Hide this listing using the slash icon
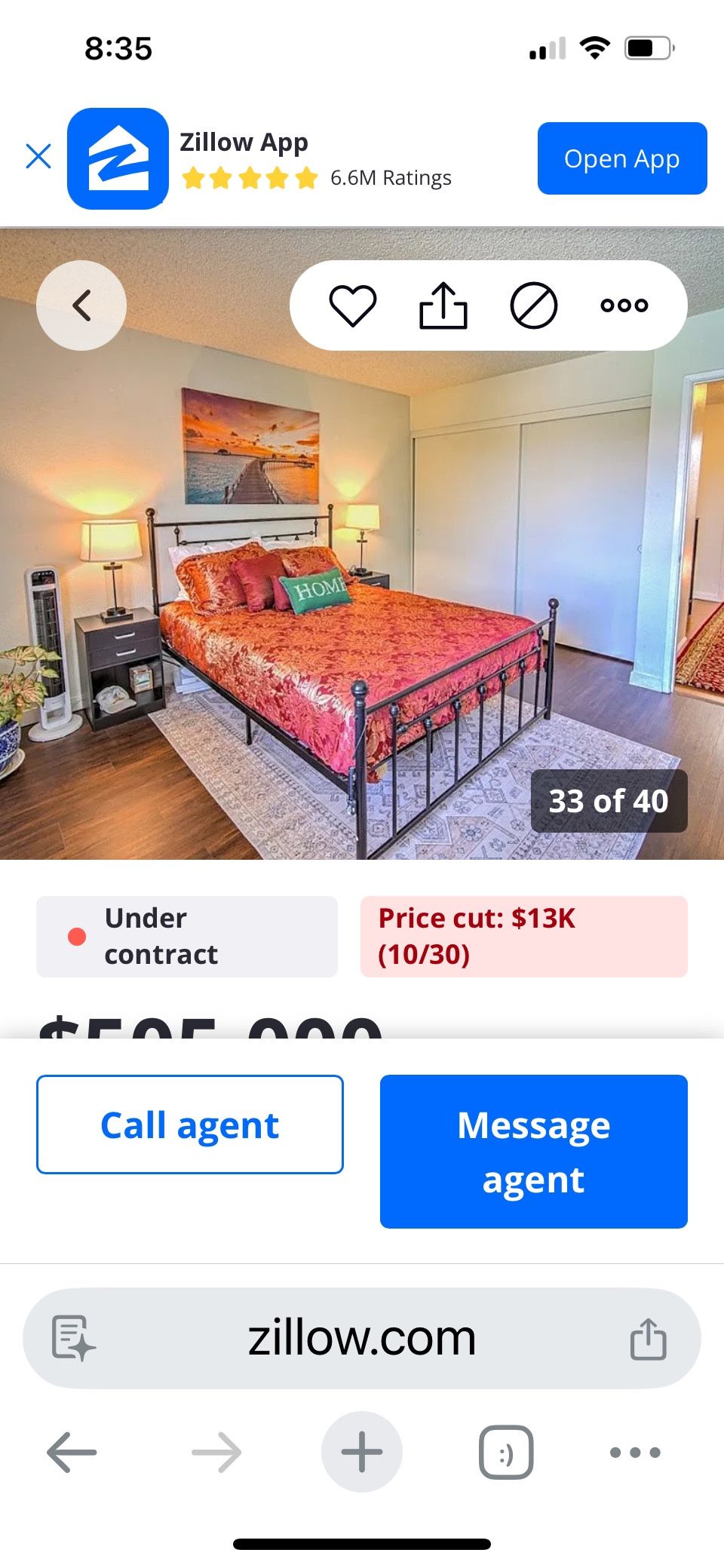This screenshot has height=1568, width=724. (535, 305)
